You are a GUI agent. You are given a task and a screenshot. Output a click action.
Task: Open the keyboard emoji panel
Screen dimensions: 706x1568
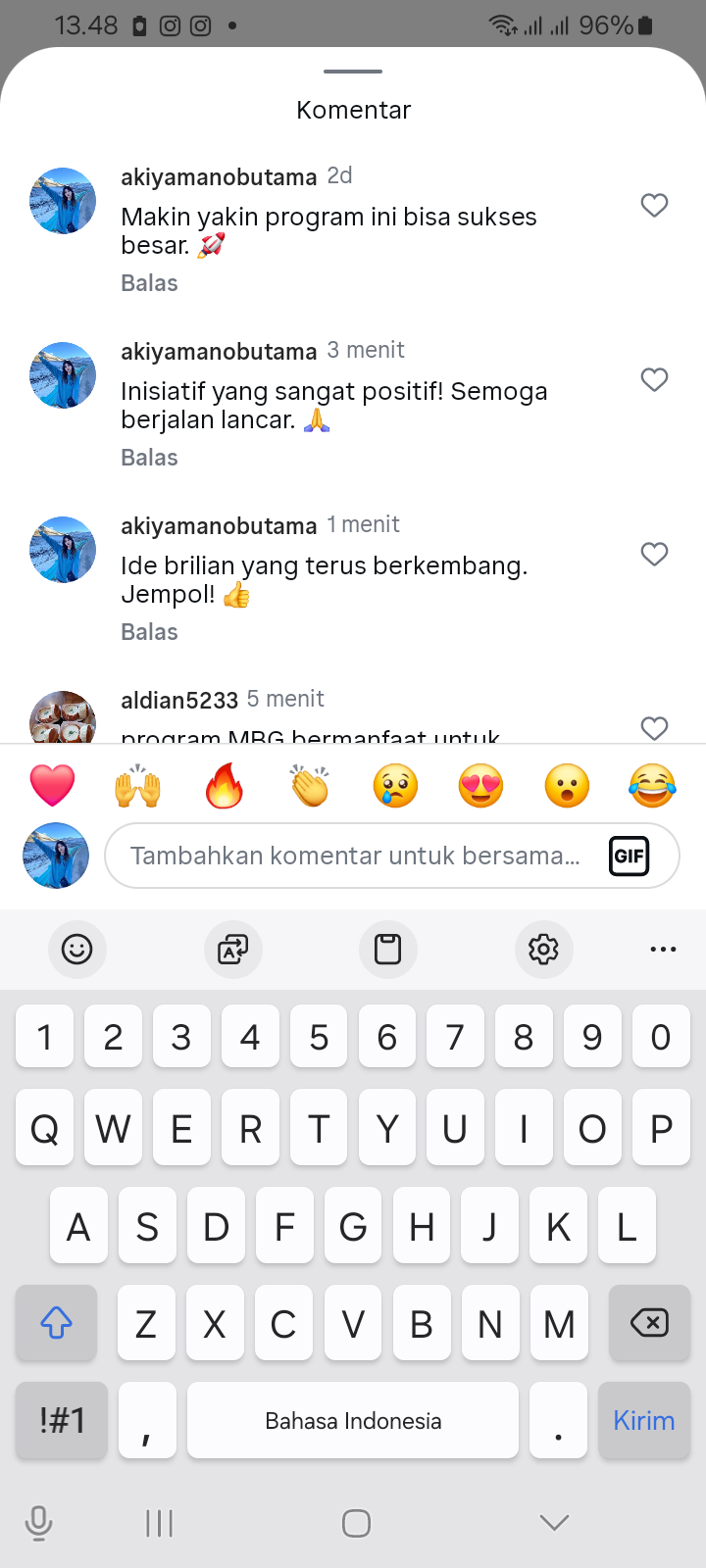(x=76, y=949)
